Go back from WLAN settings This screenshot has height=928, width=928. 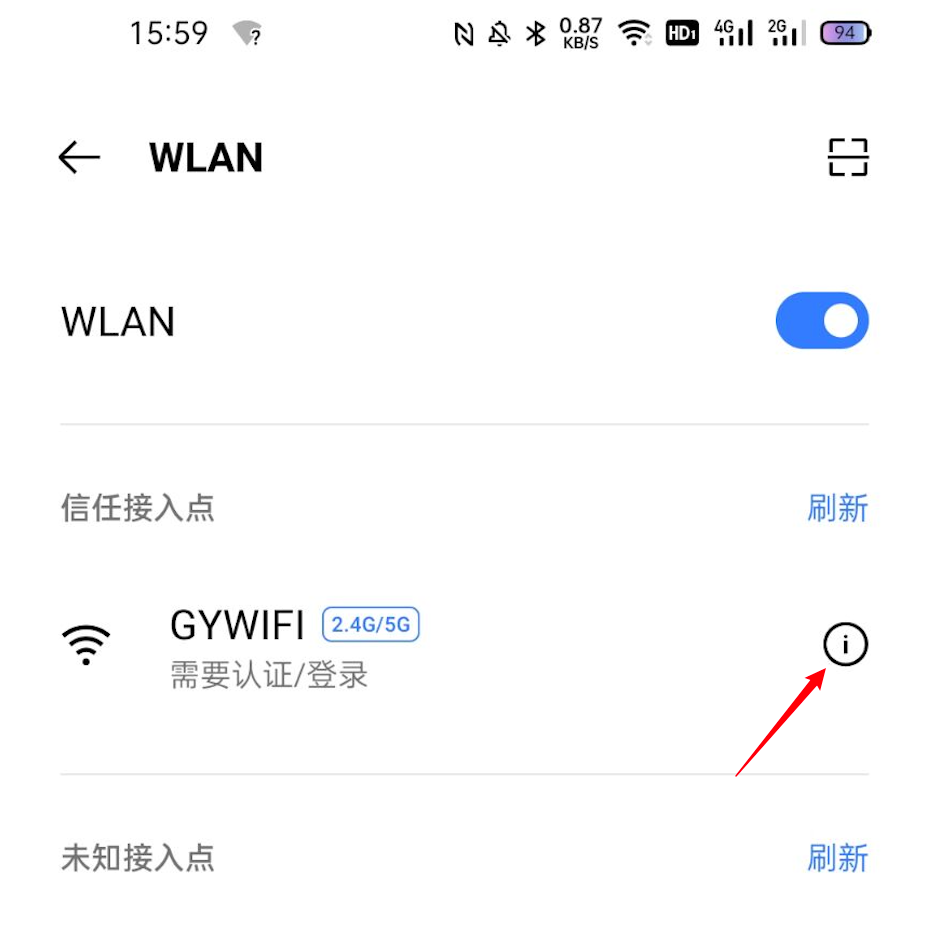coord(79,158)
